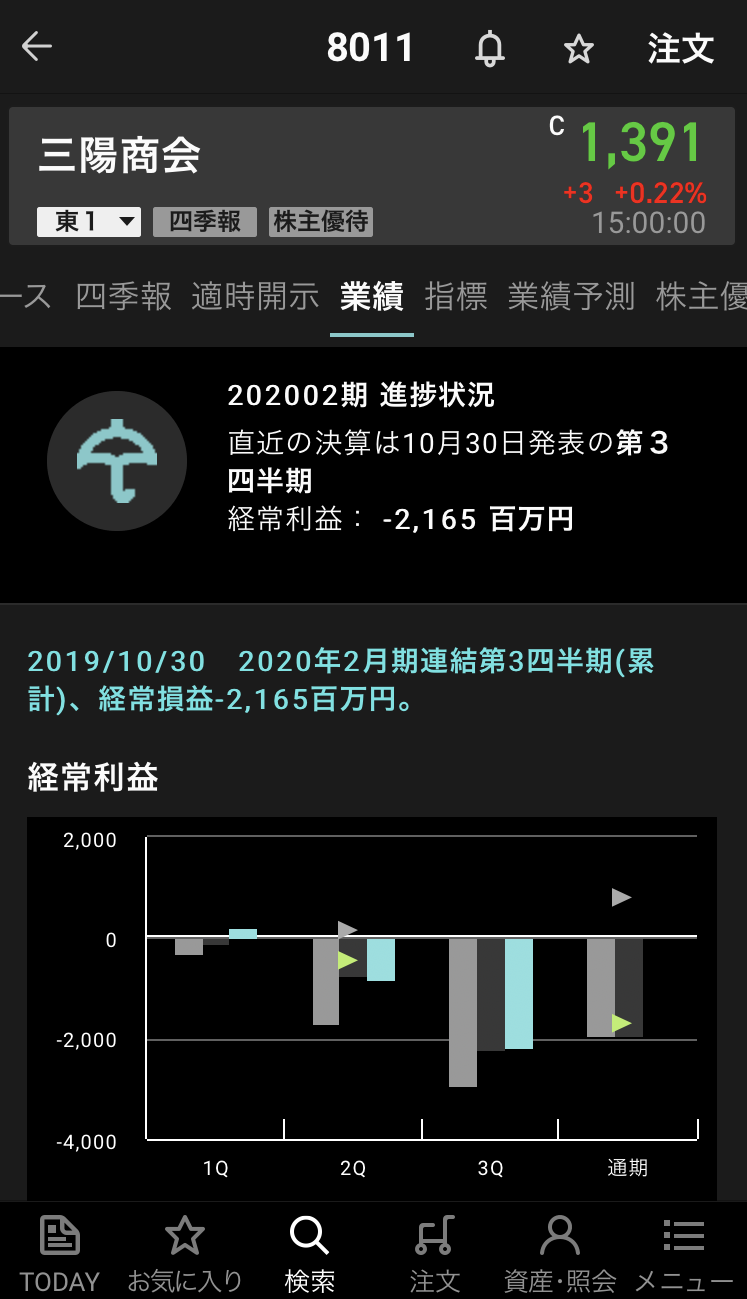The height and width of the screenshot is (1299, 747).
Task: Open 注文 cart in bottom navigation
Action: [434, 1252]
